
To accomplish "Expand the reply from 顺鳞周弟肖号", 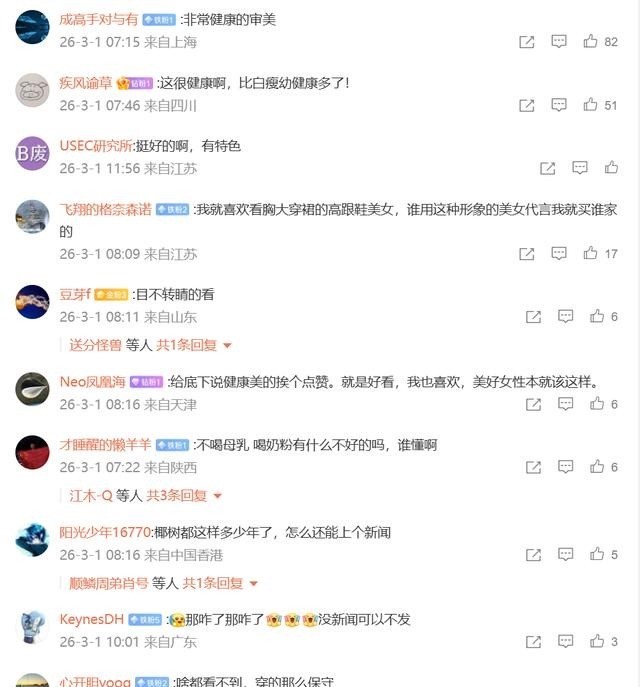I will [x=213, y=583].
